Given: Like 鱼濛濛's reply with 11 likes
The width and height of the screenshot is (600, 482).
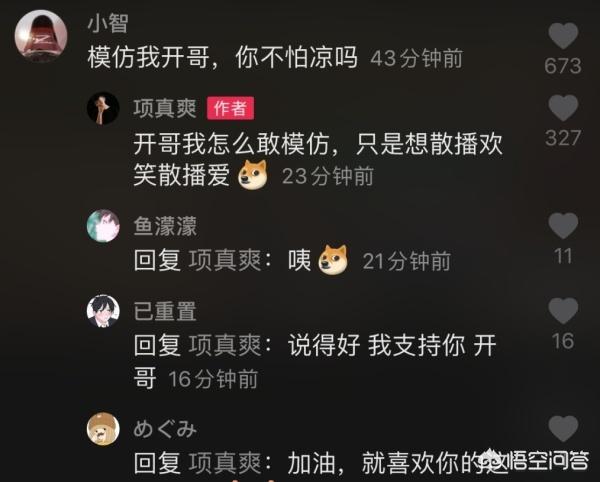Looking at the screenshot, I should 563,226.
